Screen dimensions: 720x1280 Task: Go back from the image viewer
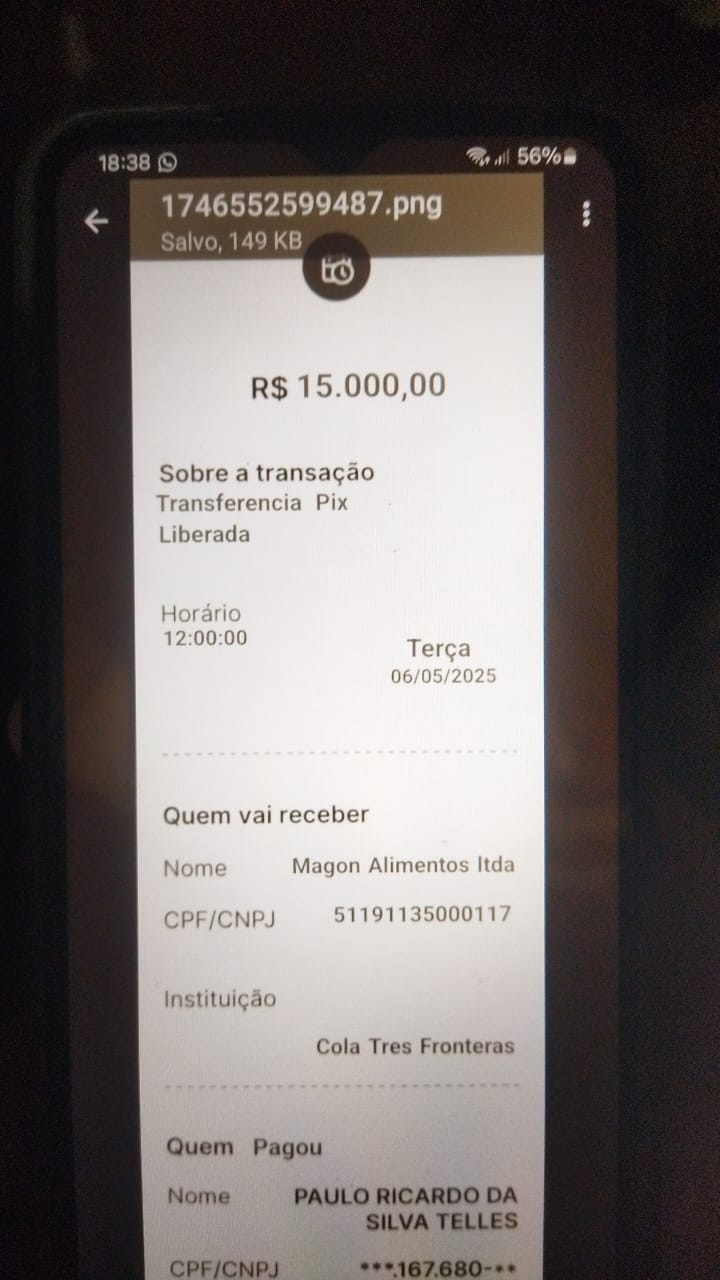coord(96,221)
